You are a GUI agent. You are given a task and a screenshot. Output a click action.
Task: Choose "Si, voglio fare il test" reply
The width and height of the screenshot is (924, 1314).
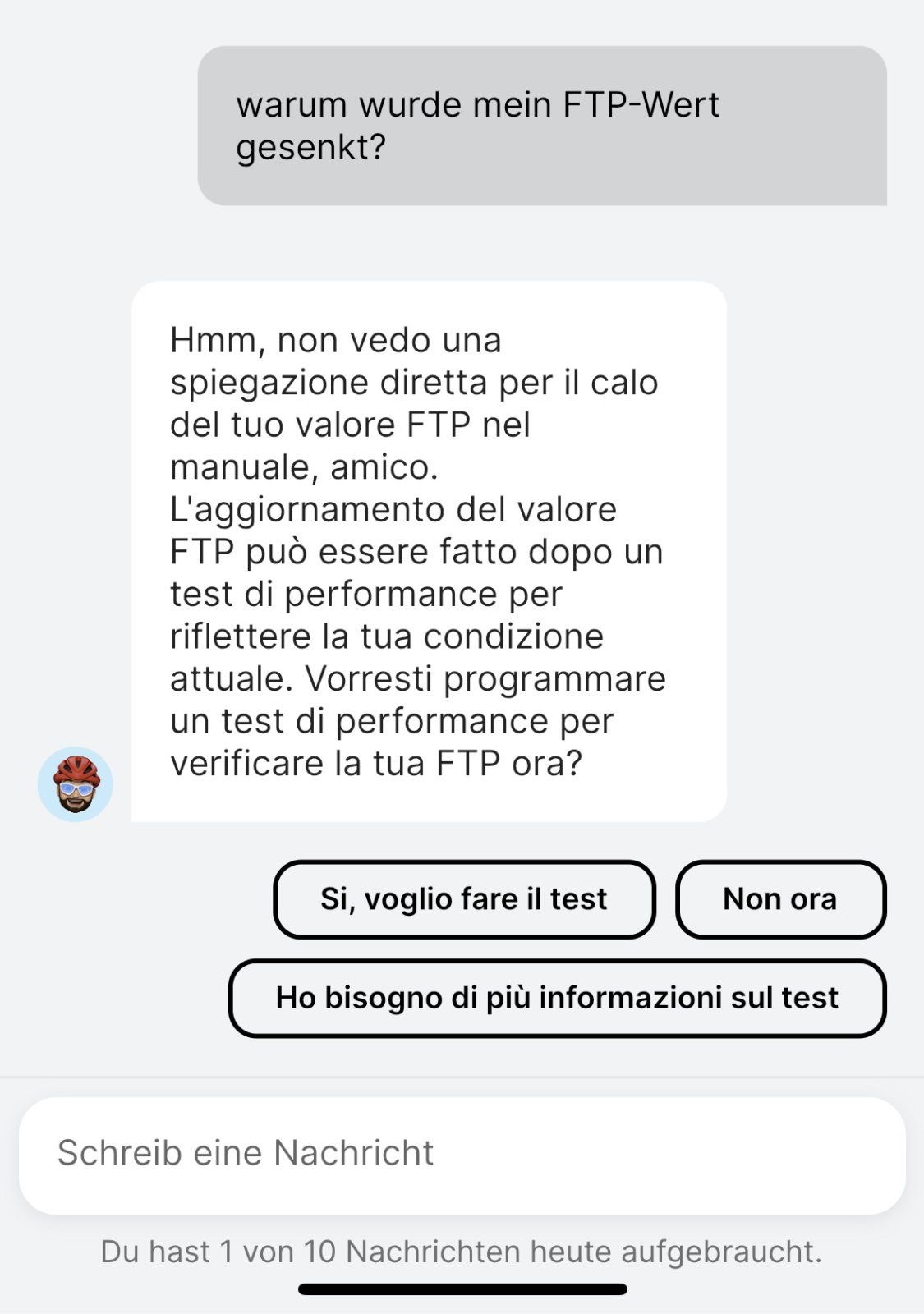[464, 899]
